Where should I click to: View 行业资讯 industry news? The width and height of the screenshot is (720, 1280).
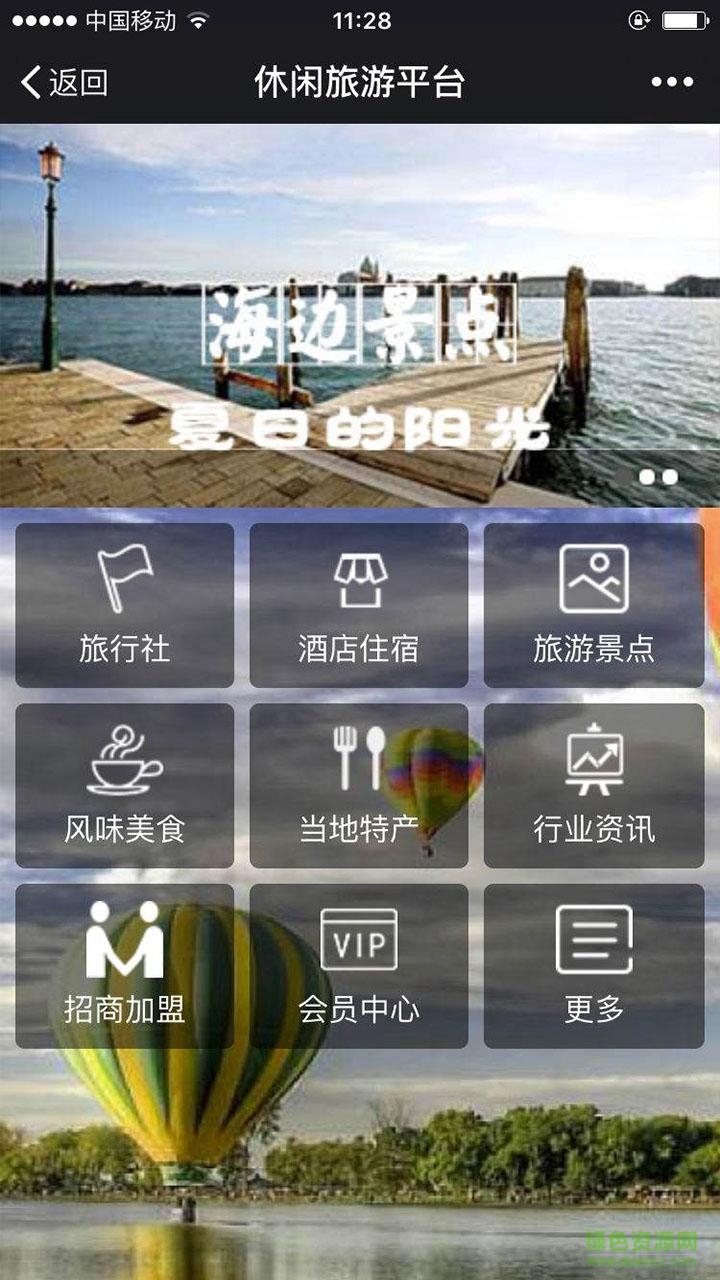594,785
